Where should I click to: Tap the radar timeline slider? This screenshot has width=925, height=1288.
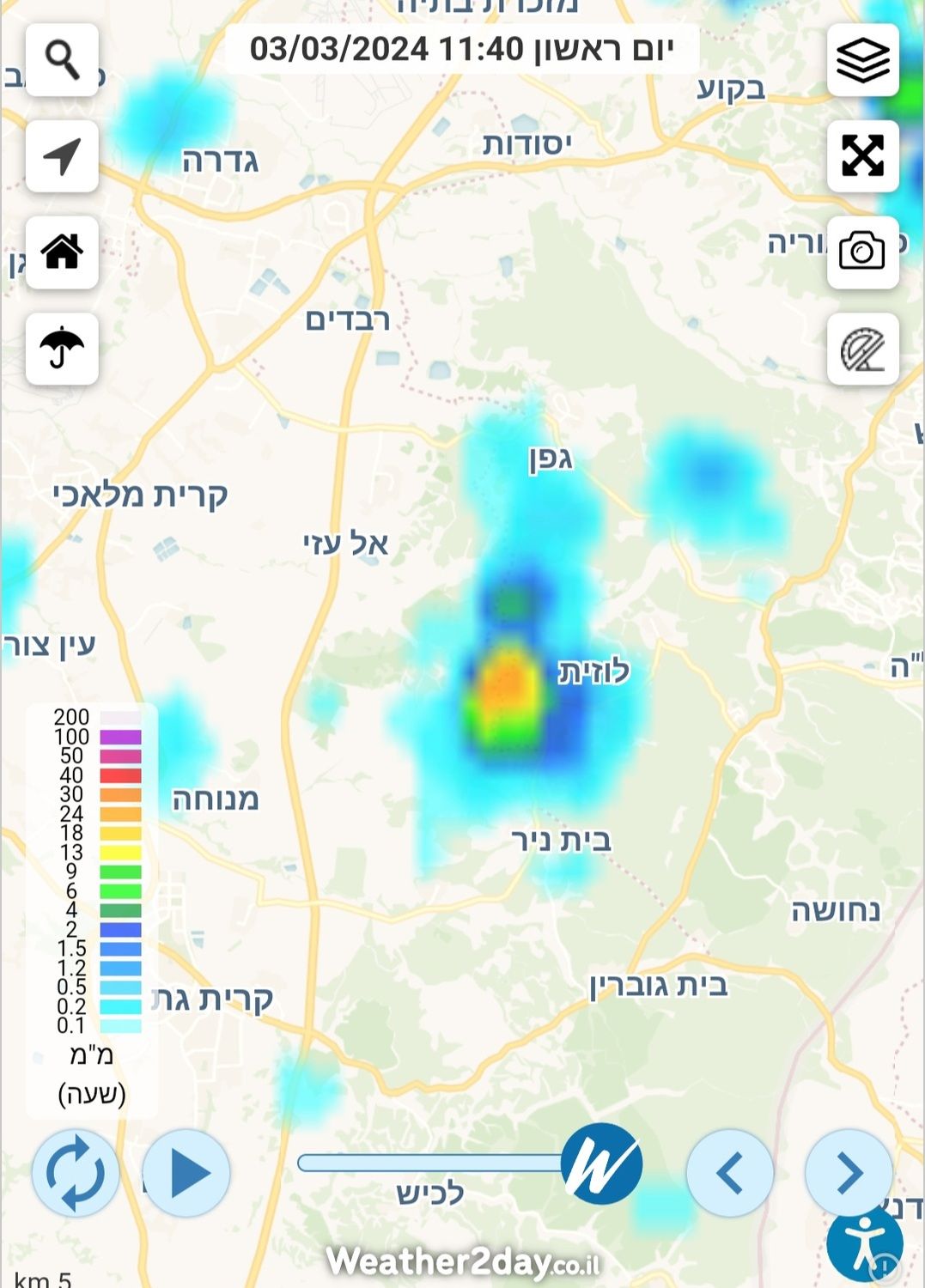click(x=429, y=1163)
